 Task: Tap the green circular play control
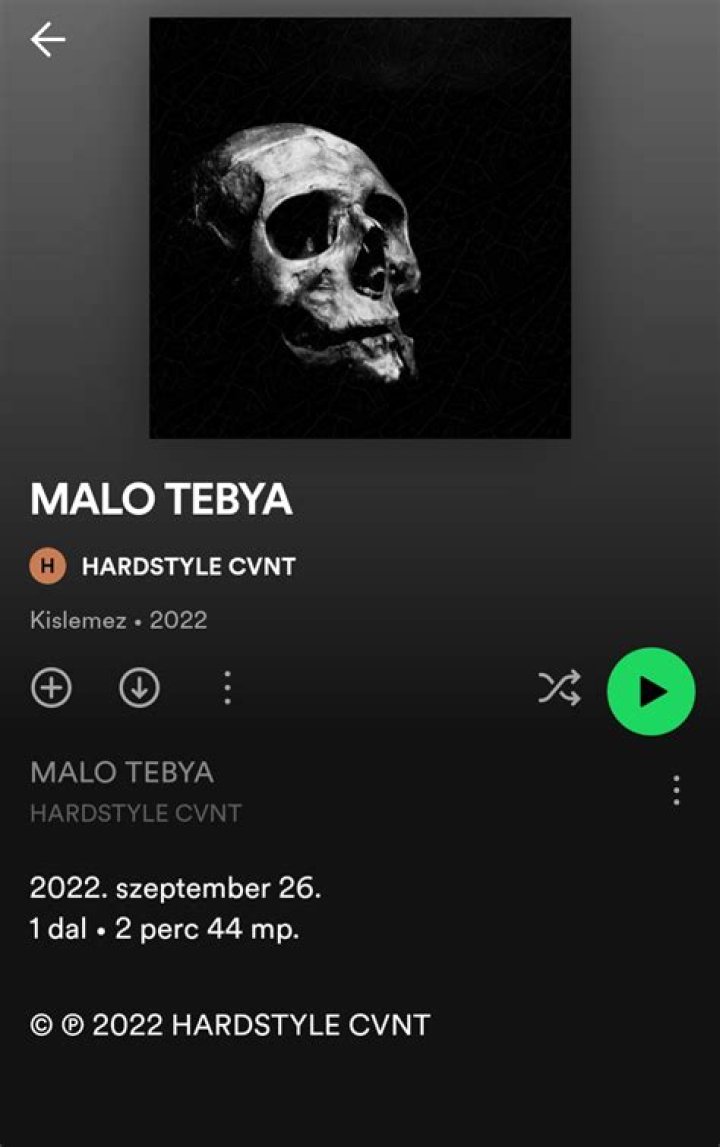[651, 688]
